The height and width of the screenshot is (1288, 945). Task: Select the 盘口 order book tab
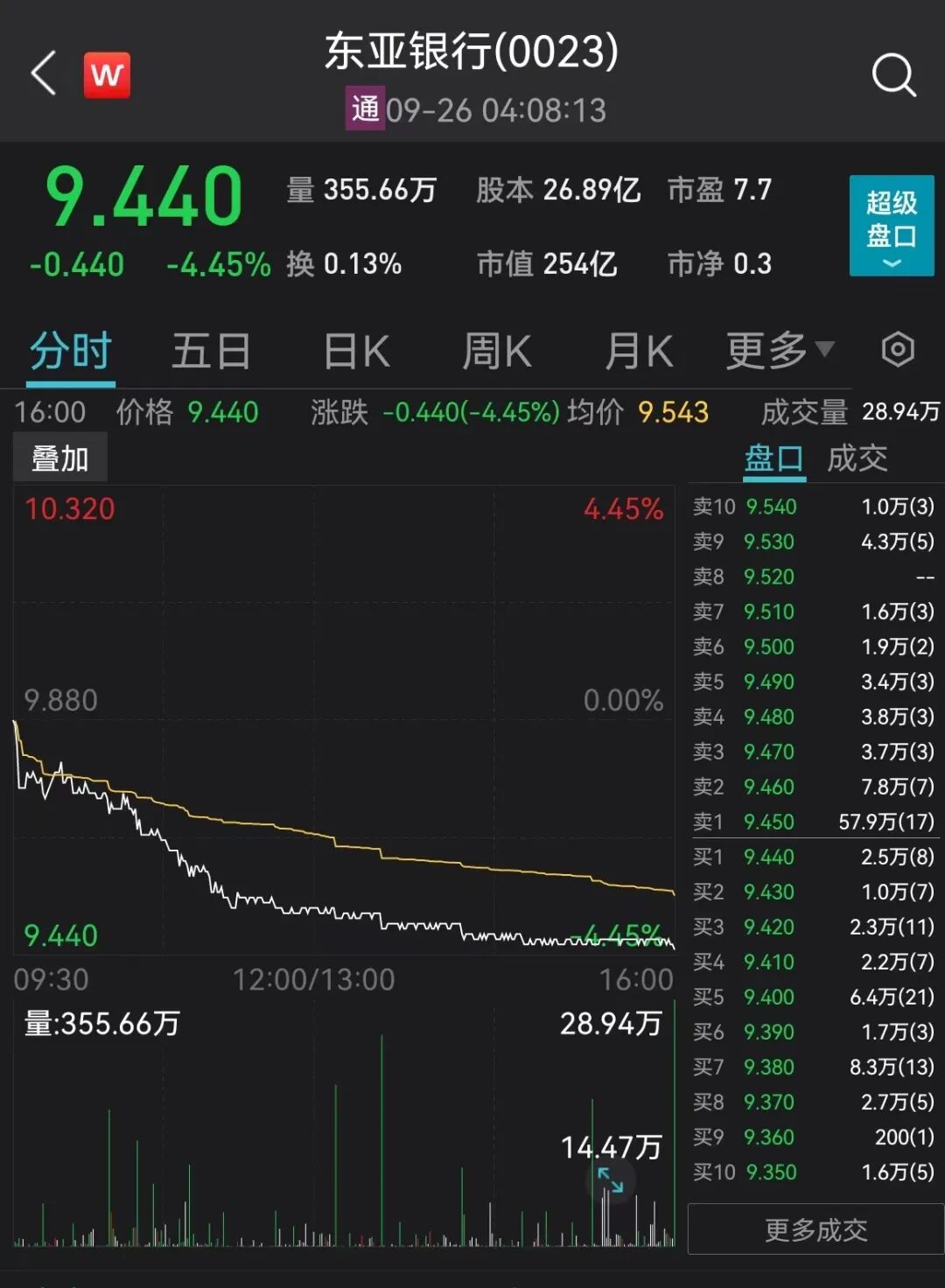tap(773, 458)
